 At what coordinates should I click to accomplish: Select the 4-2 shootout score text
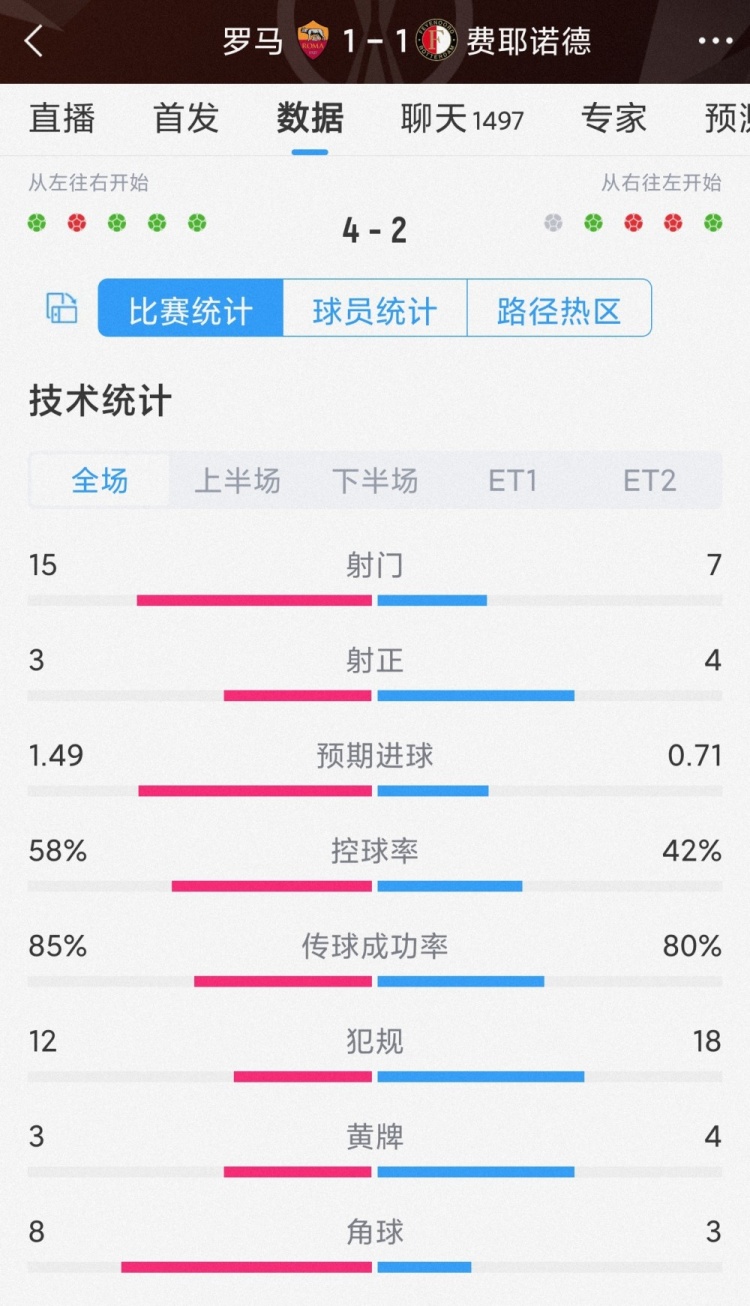pos(375,229)
